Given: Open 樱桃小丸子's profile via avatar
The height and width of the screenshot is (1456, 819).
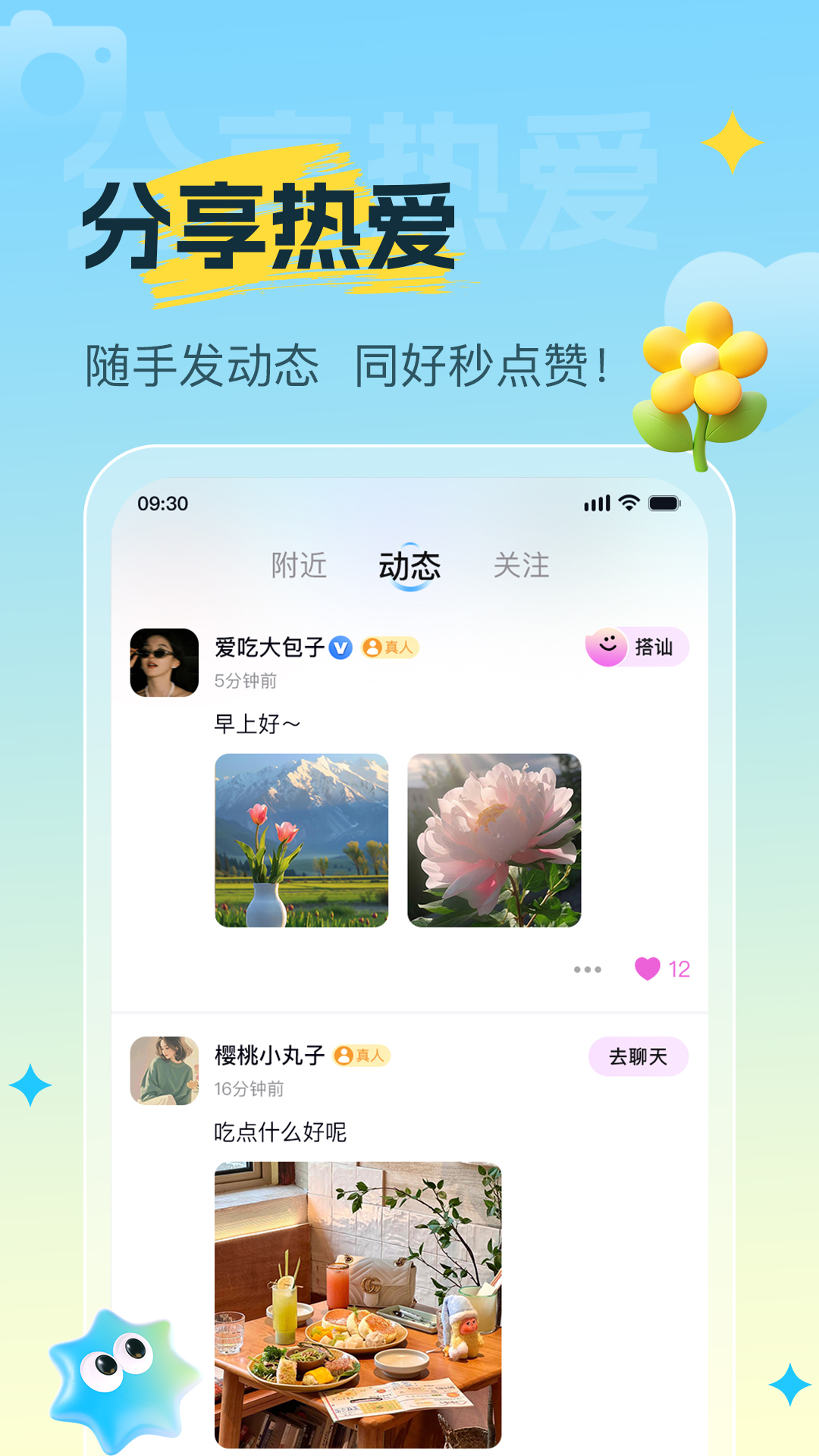Looking at the screenshot, I should [163, 1069].
